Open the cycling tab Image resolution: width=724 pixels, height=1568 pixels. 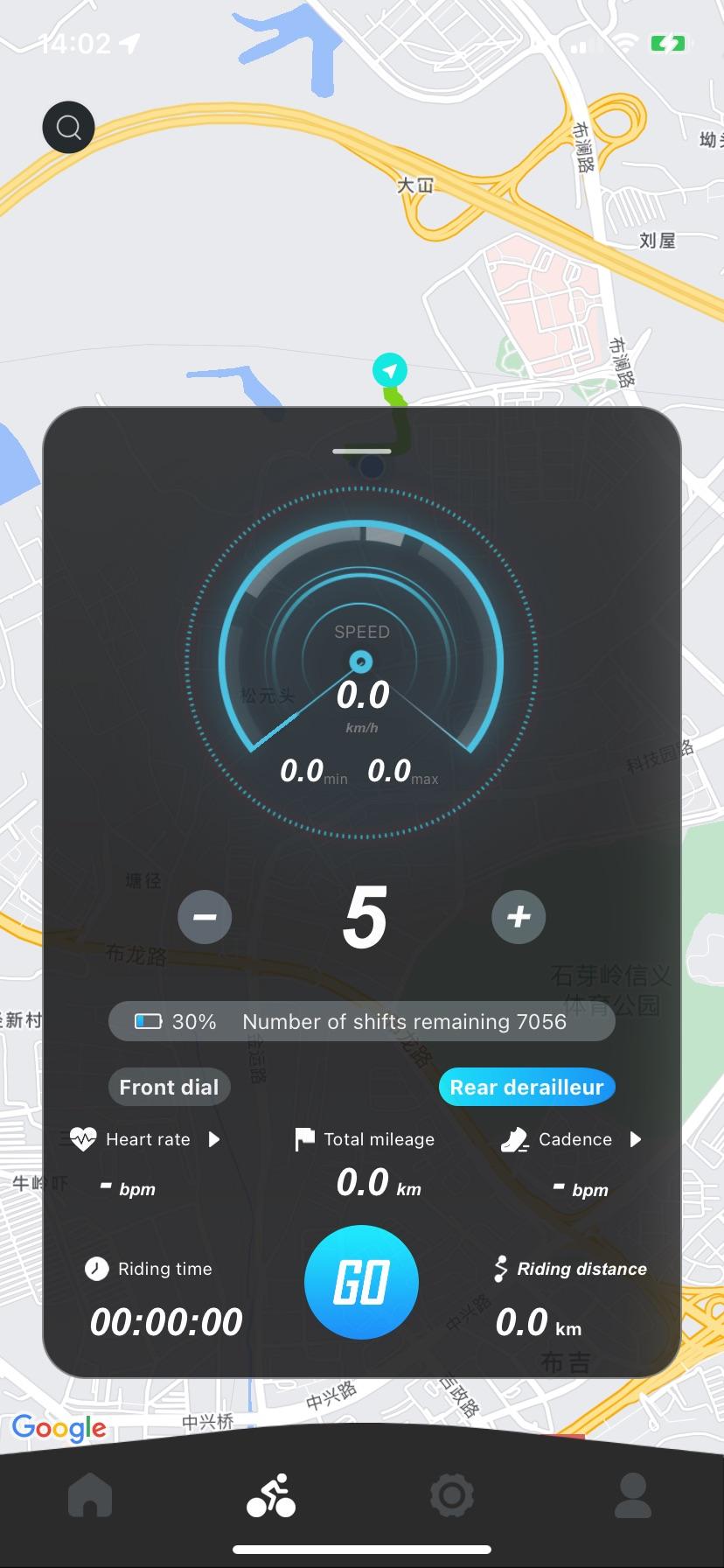tap(271, 1494)
